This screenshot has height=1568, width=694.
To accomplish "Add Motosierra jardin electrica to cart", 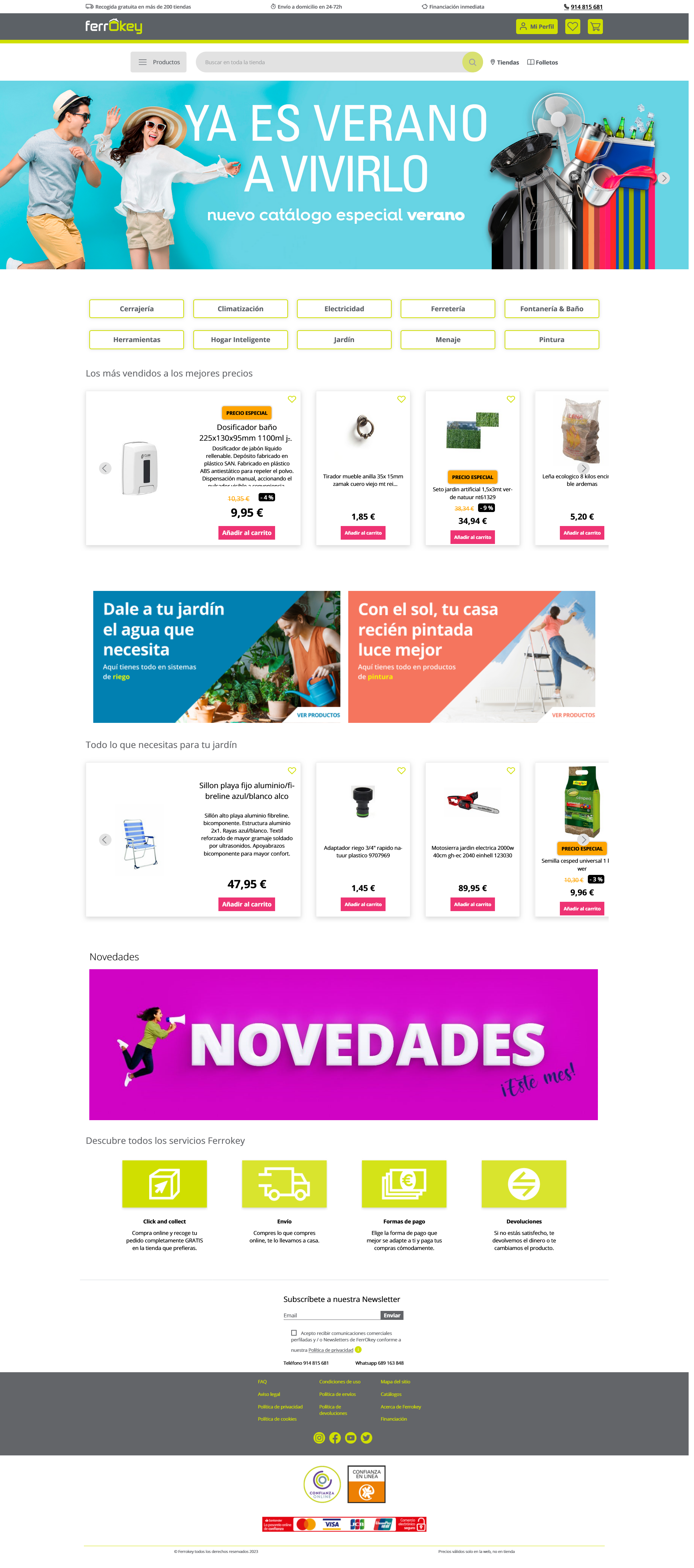I will pyautogui.click(x=472, y=904).
